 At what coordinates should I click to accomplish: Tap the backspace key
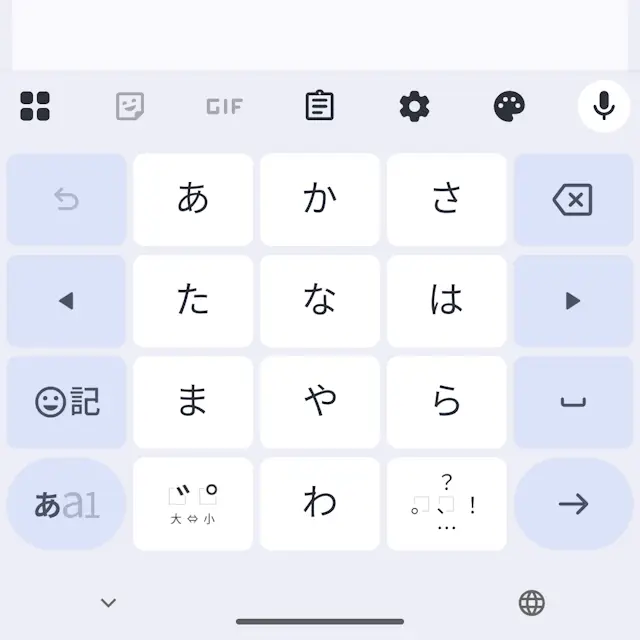(573, 199)
